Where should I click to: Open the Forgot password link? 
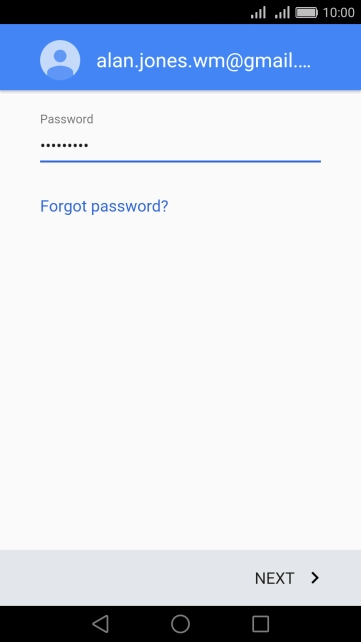click(104, 206)
